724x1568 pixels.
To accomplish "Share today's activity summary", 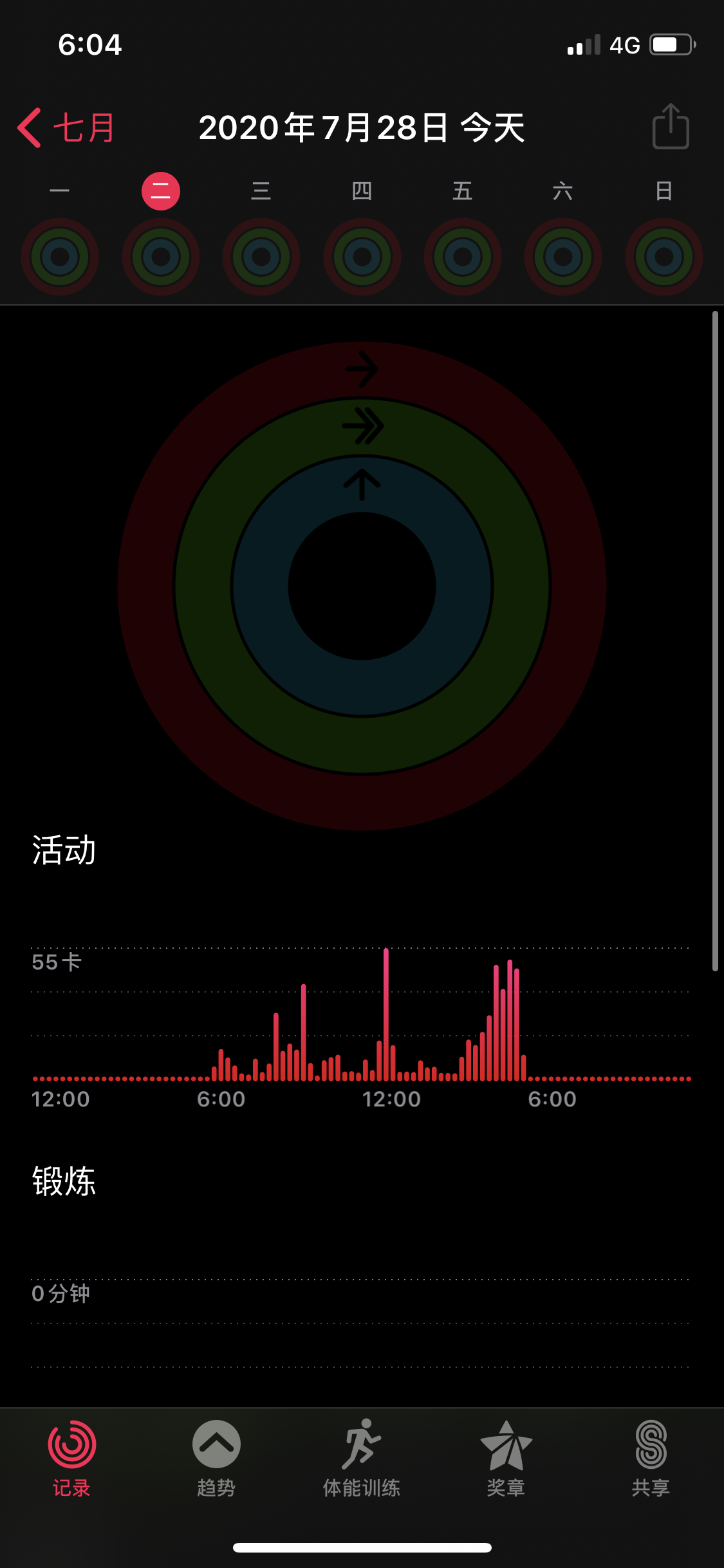I will [671, 127].
